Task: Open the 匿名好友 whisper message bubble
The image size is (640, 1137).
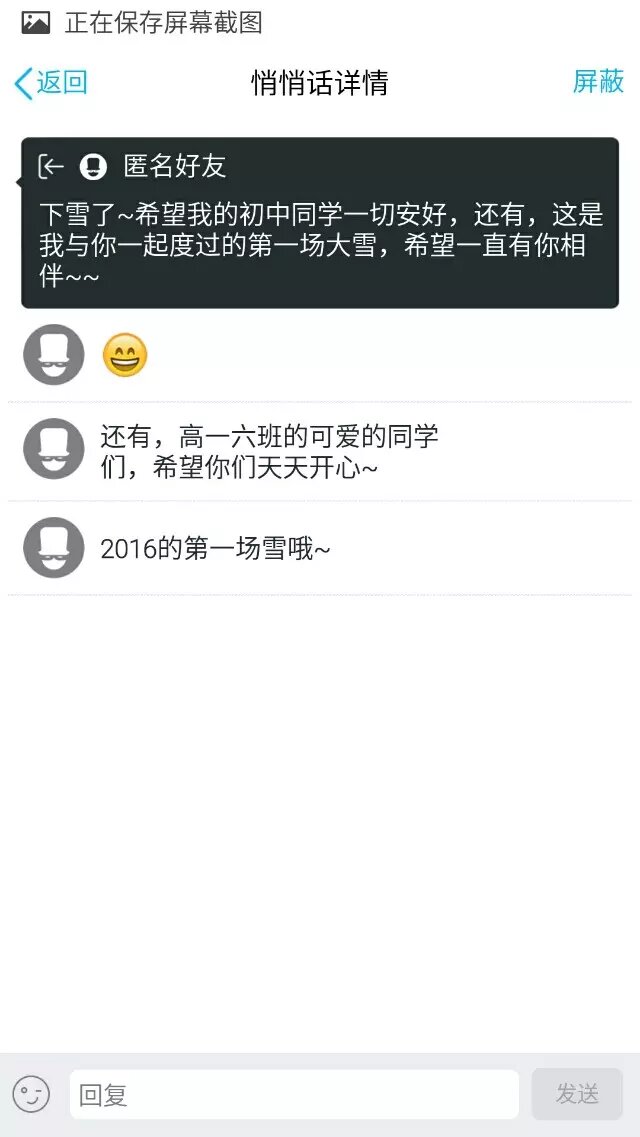Action: coord(320,222)
